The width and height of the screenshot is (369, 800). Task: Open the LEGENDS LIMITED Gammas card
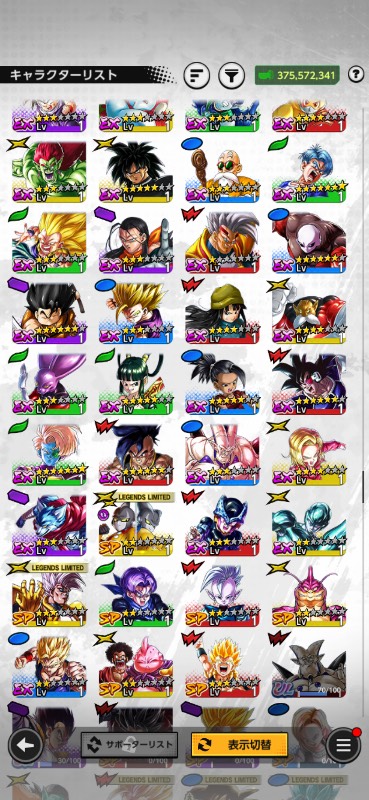point(136,526)
